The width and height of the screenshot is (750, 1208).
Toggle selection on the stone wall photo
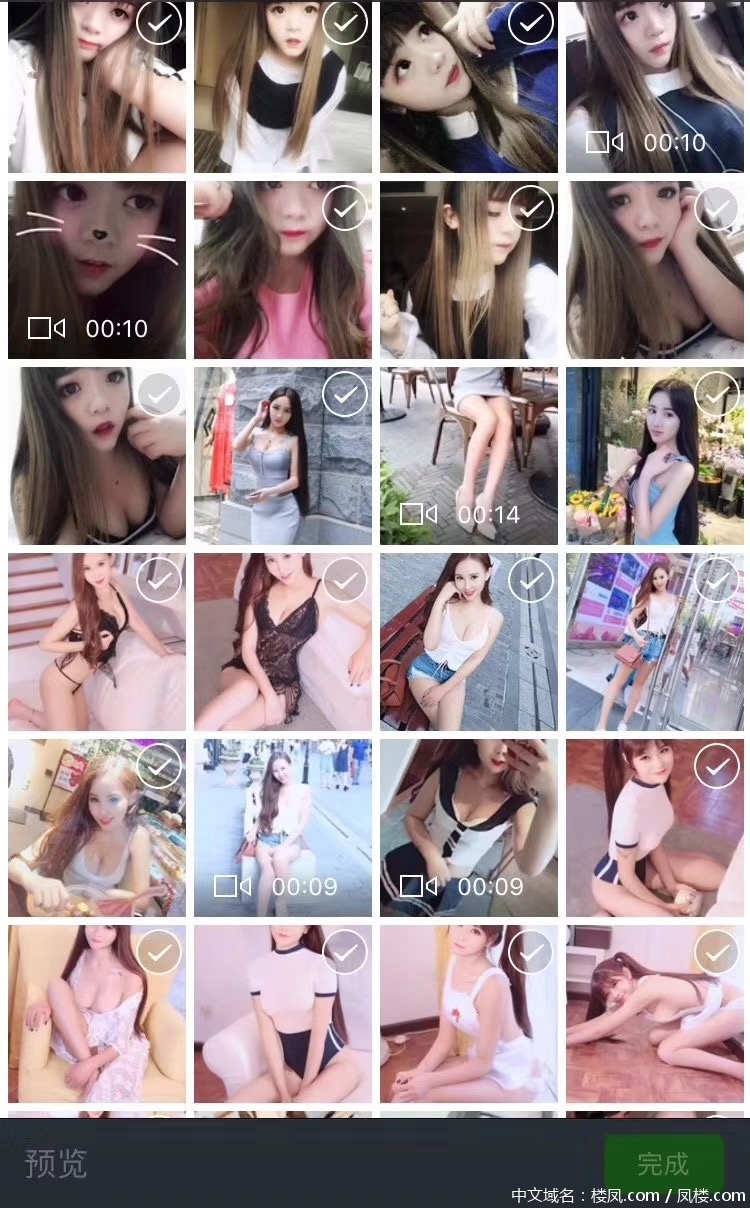coord(345,394)
